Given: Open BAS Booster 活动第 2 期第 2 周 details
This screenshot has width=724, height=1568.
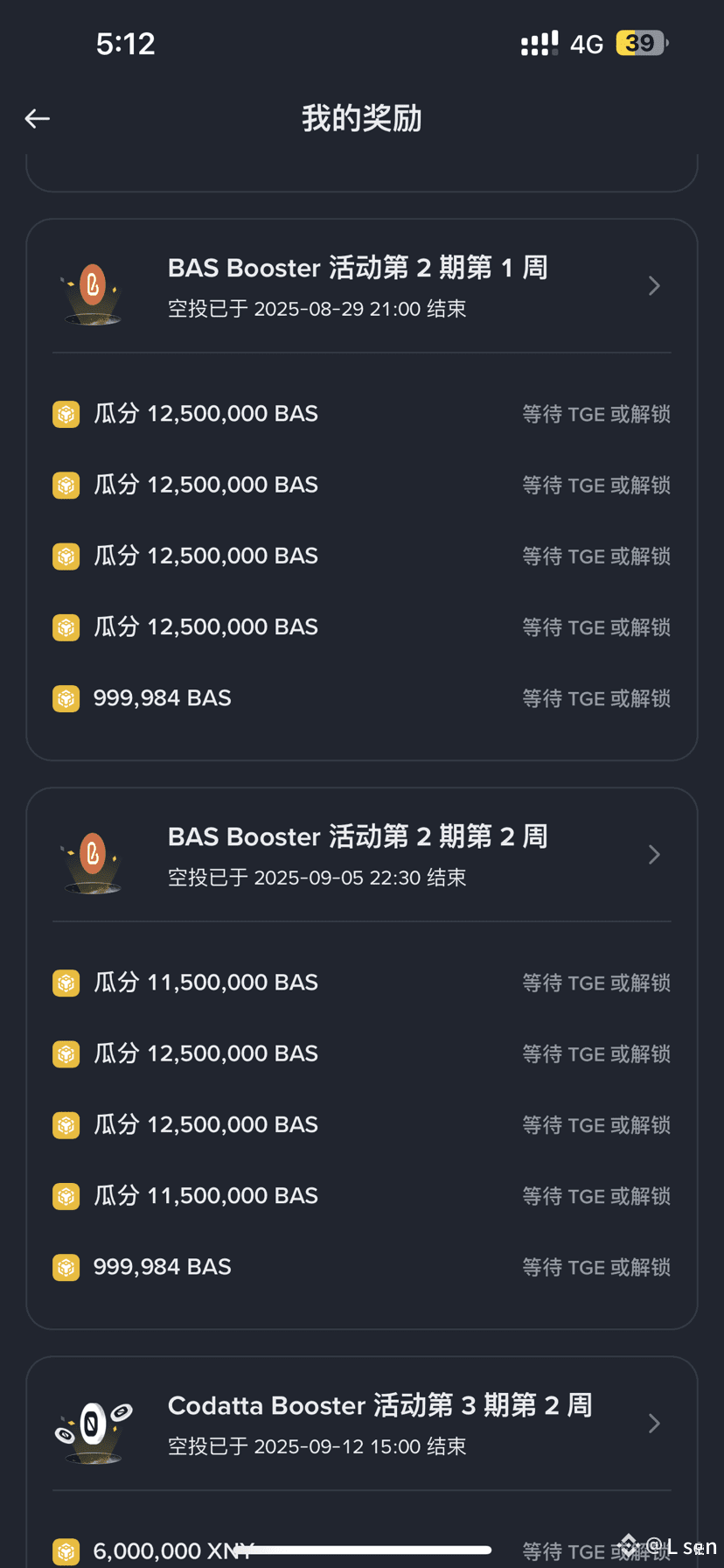Looking at the screenshot, I should point(361,855).
